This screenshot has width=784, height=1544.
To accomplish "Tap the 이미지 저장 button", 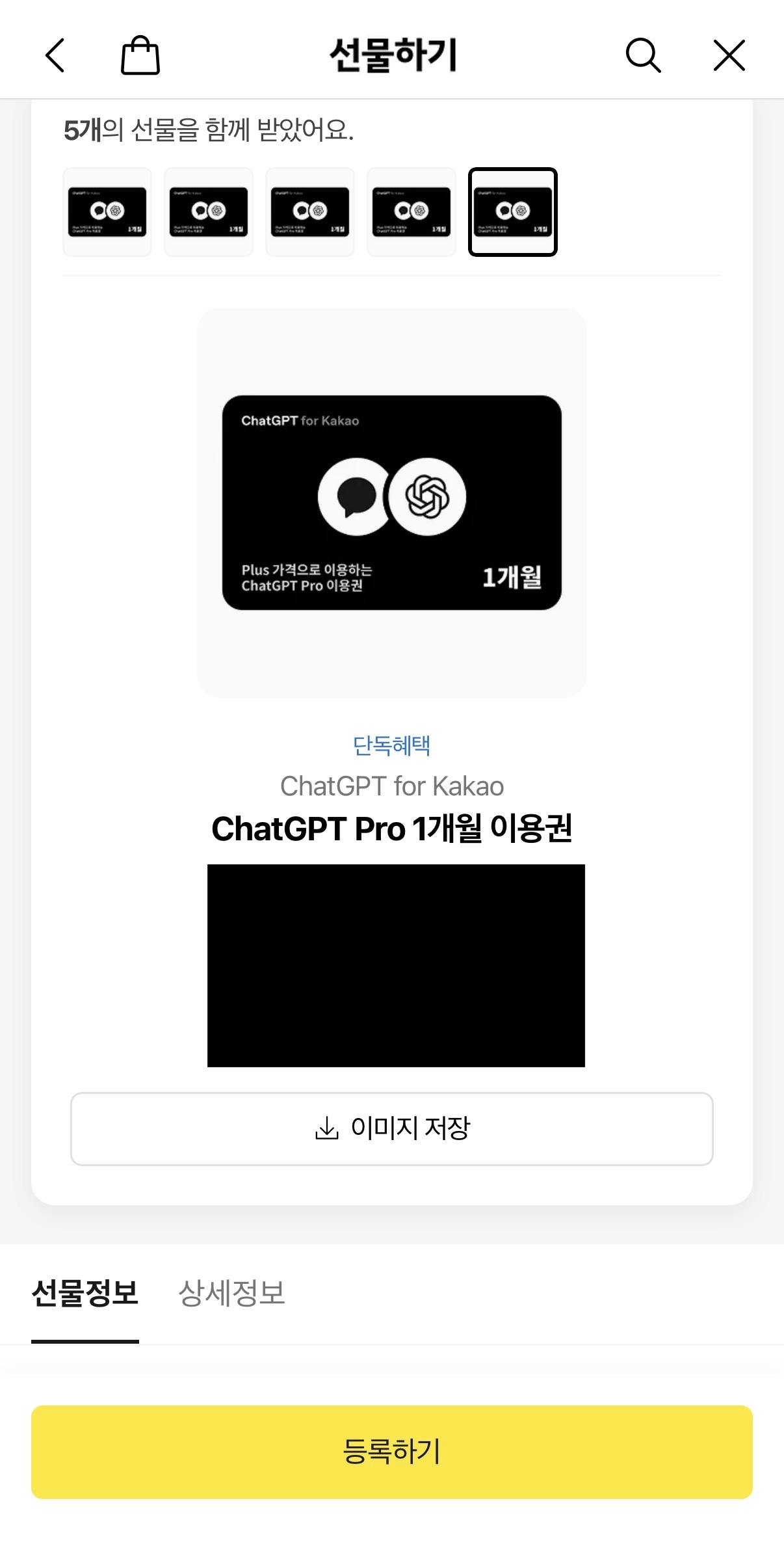I will 392,1128.
